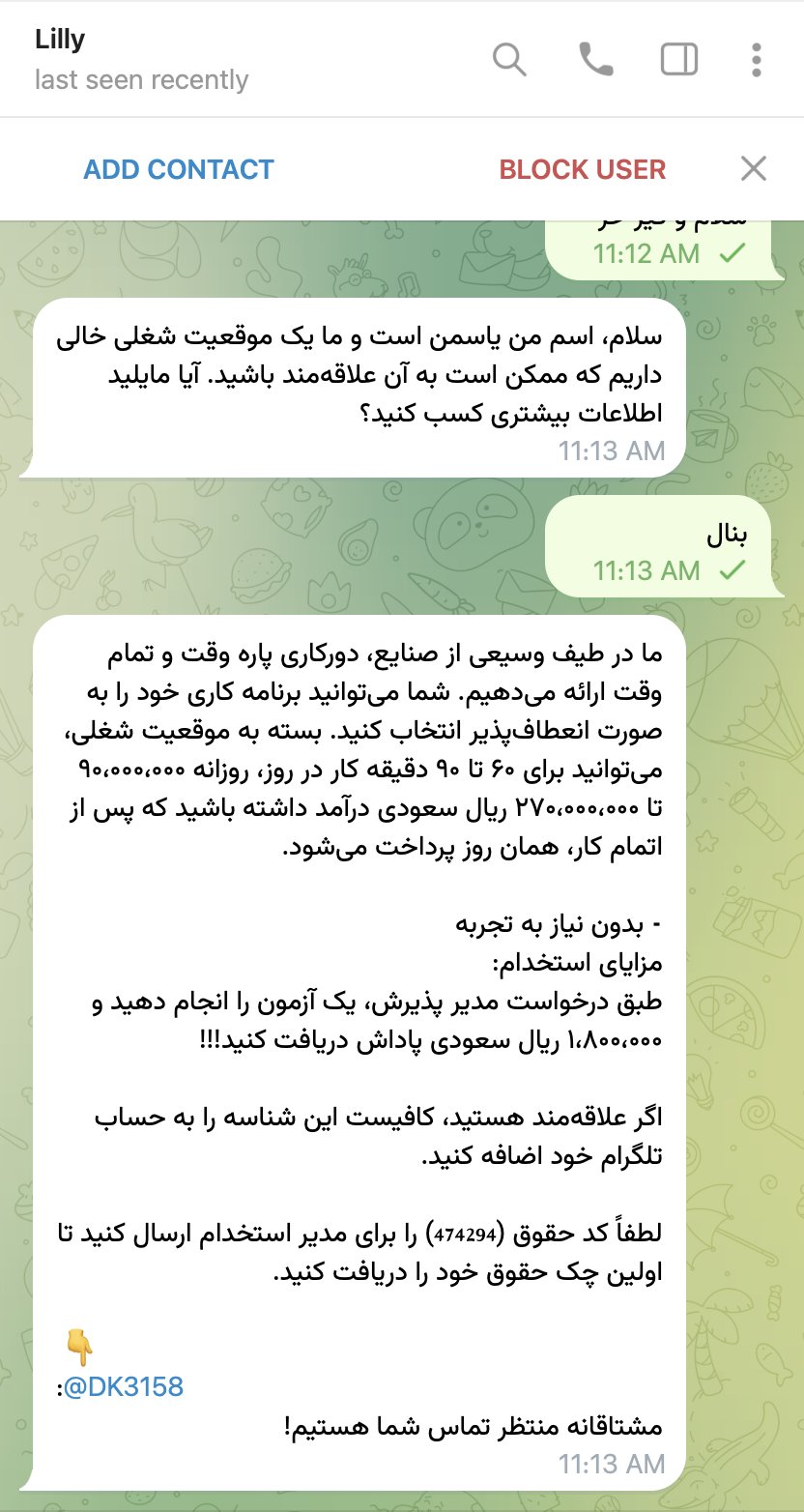Open Lilly's profile from the header
Viewport: 804px width, 1512px height.
[x=60, y=41]
